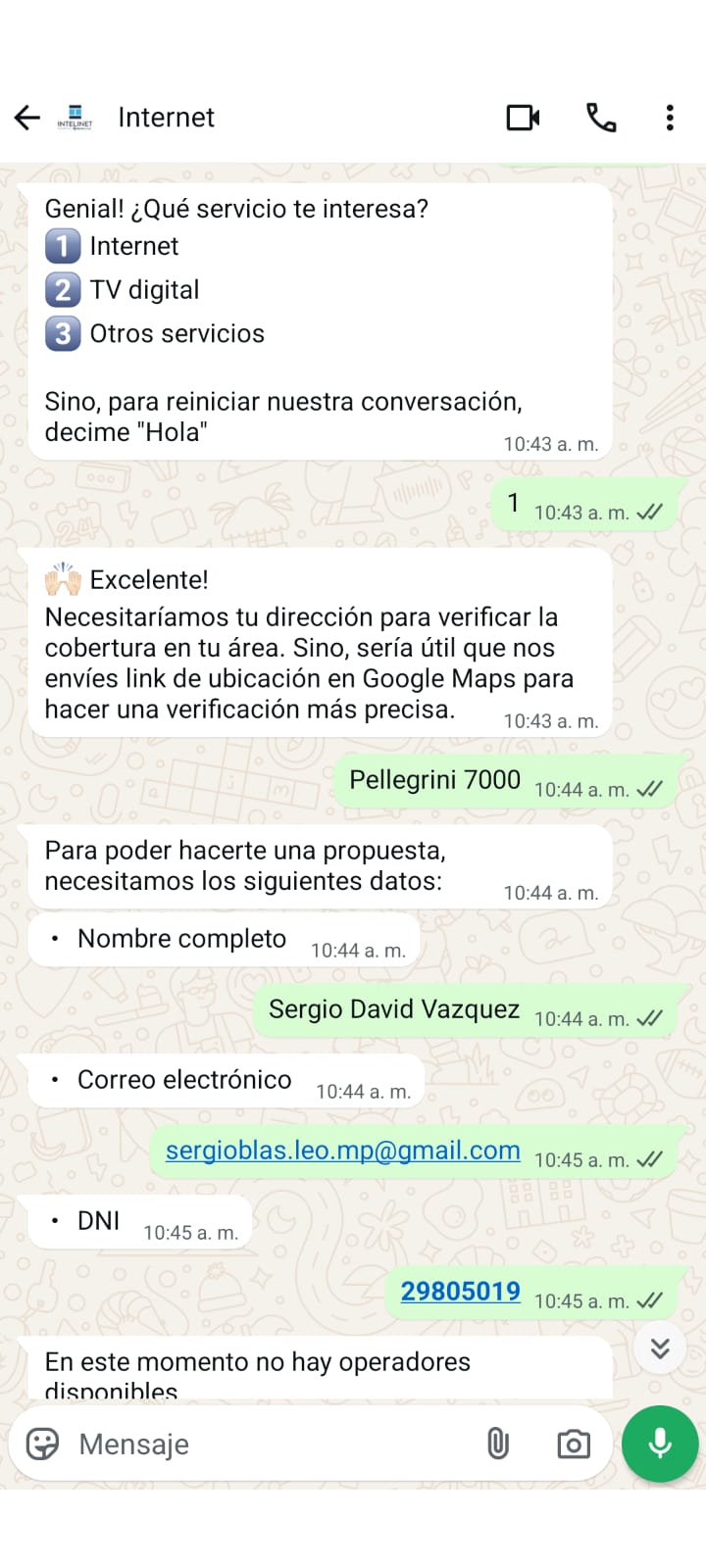Tap the linked number 29805019

click(x=460, y=1292)
